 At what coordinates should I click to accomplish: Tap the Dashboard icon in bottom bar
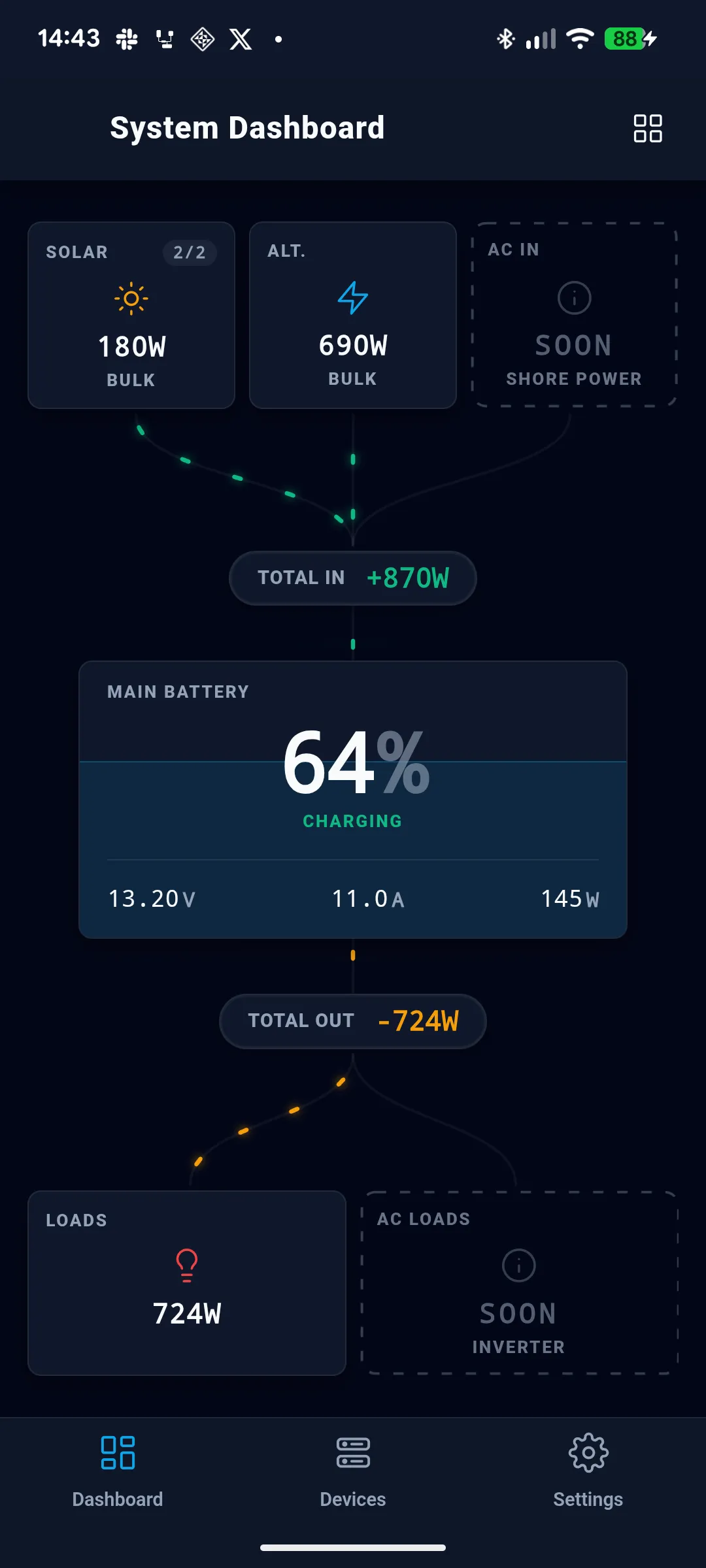coord(116,1452)
